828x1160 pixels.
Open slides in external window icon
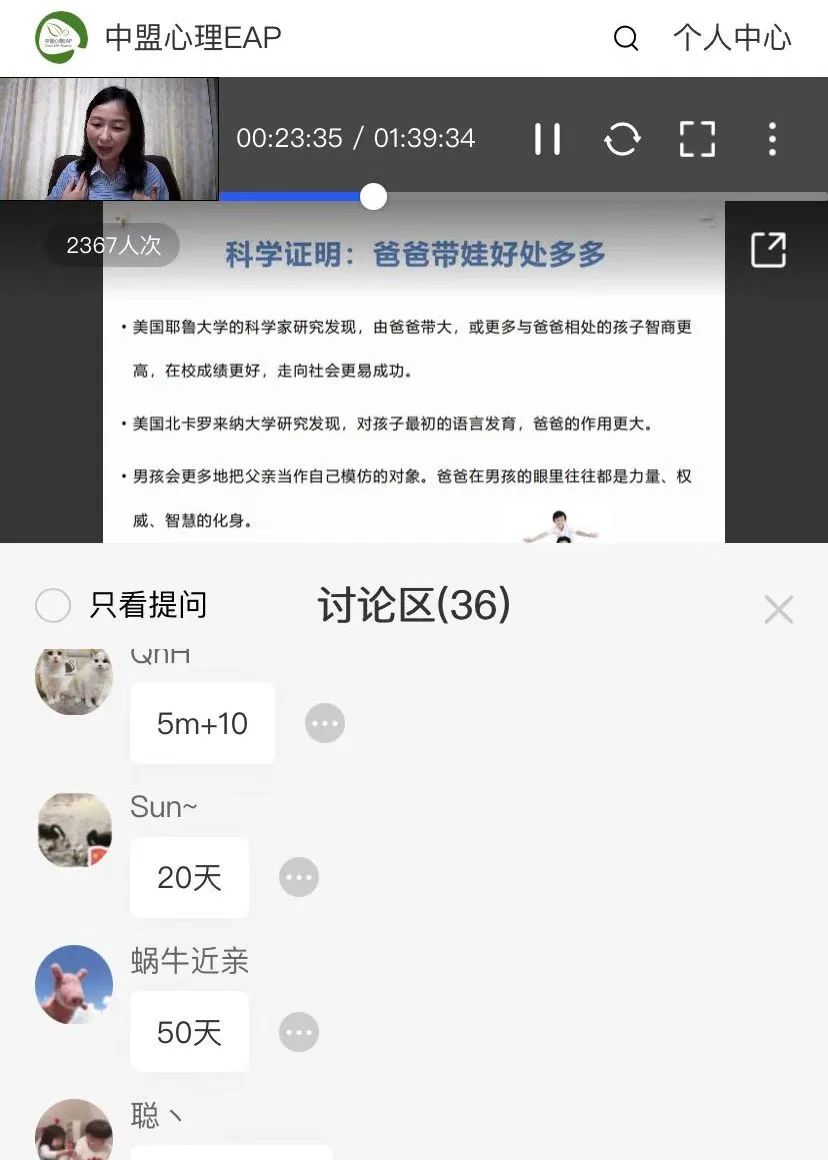768,250
